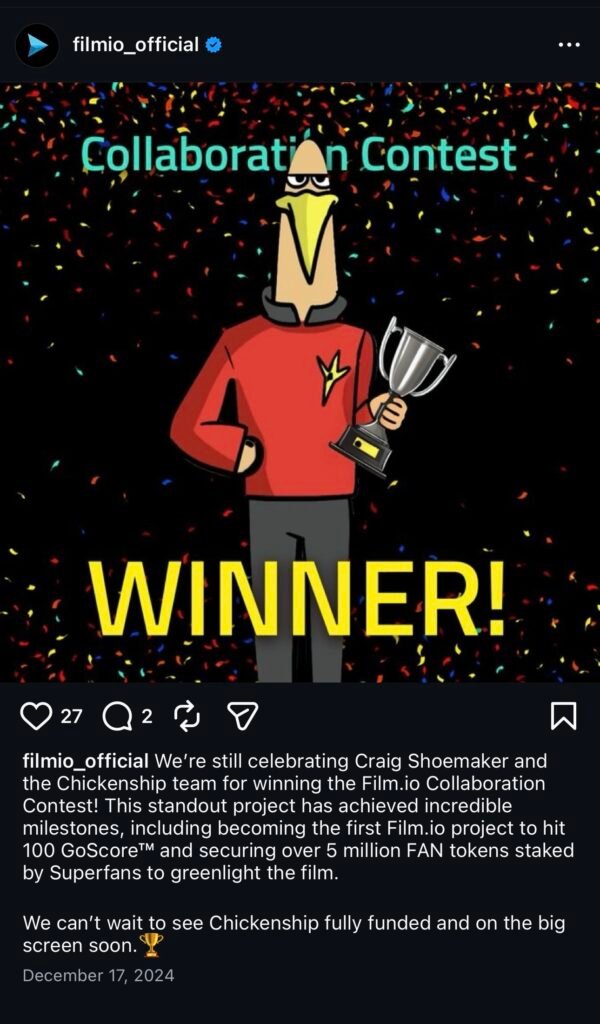Open the comments bubble icon
This screenshot has height=1024, width=600.
116,715
